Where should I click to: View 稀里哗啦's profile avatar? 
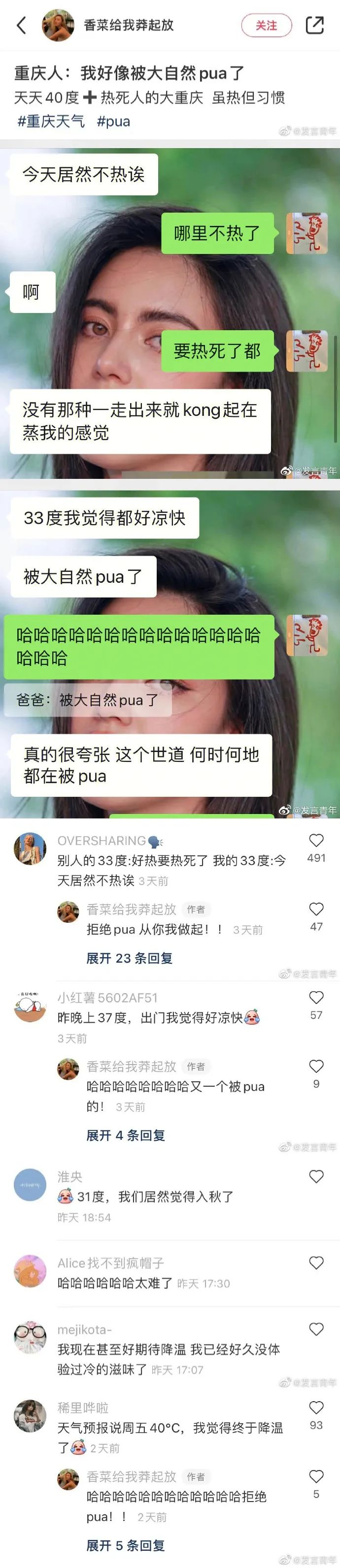pos(30,1415)
